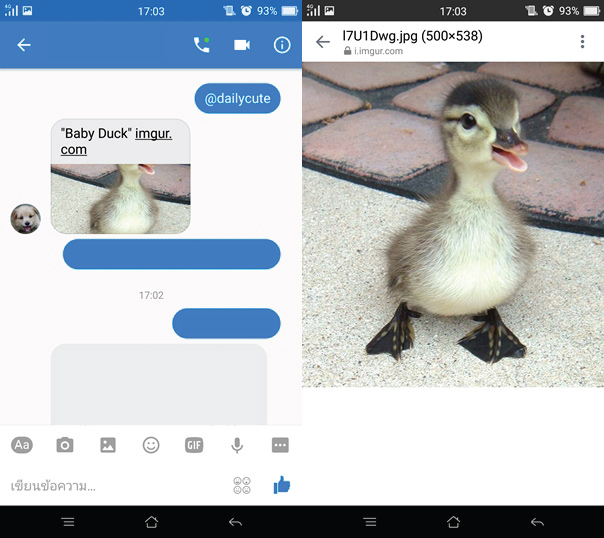Screen dimensions: 604x538
Task: Open the sticker faces icon beside input
Action: click(x=241, y=486)
